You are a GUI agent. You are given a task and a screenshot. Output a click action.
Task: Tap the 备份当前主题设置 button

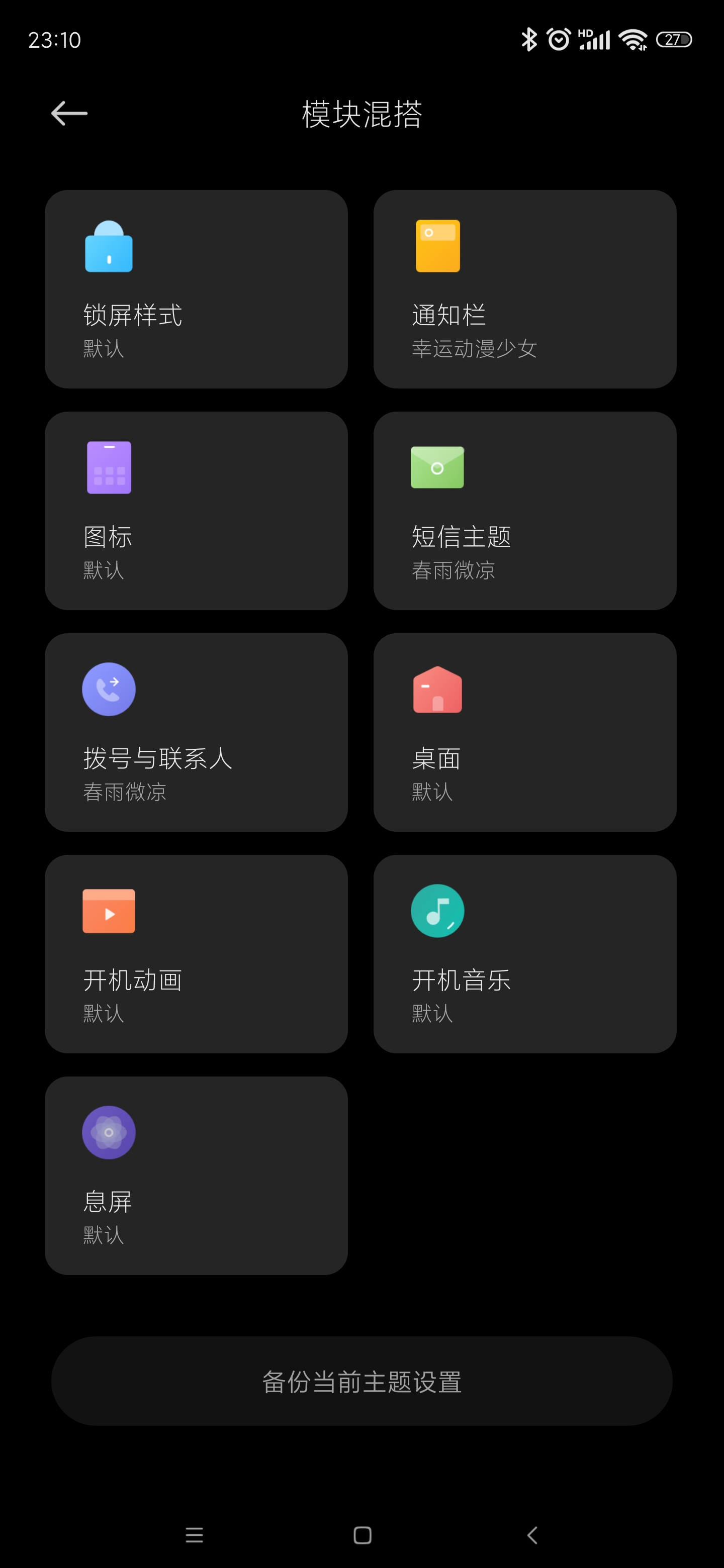361,1381
